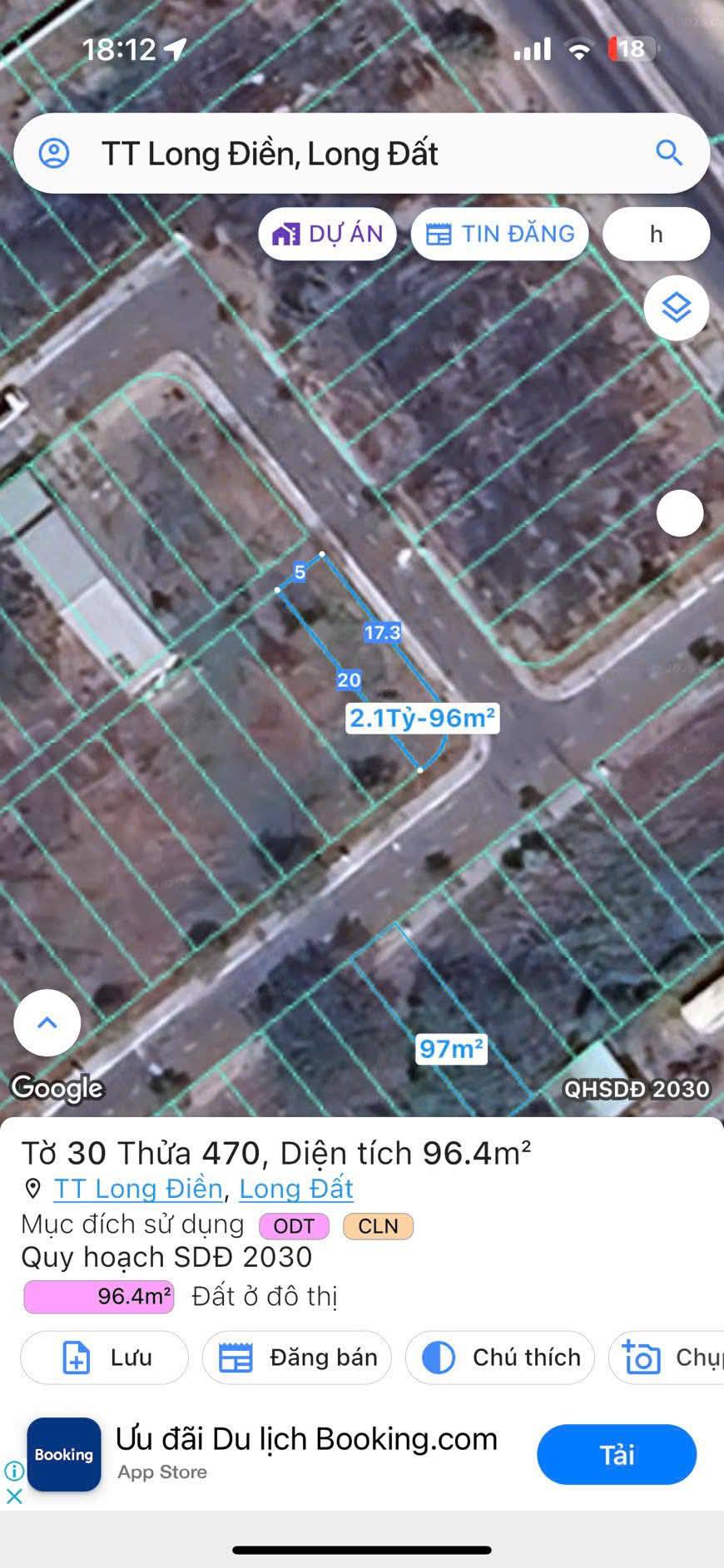
Task: Select the DỰ ÁN chip
Action: point(327,234)
